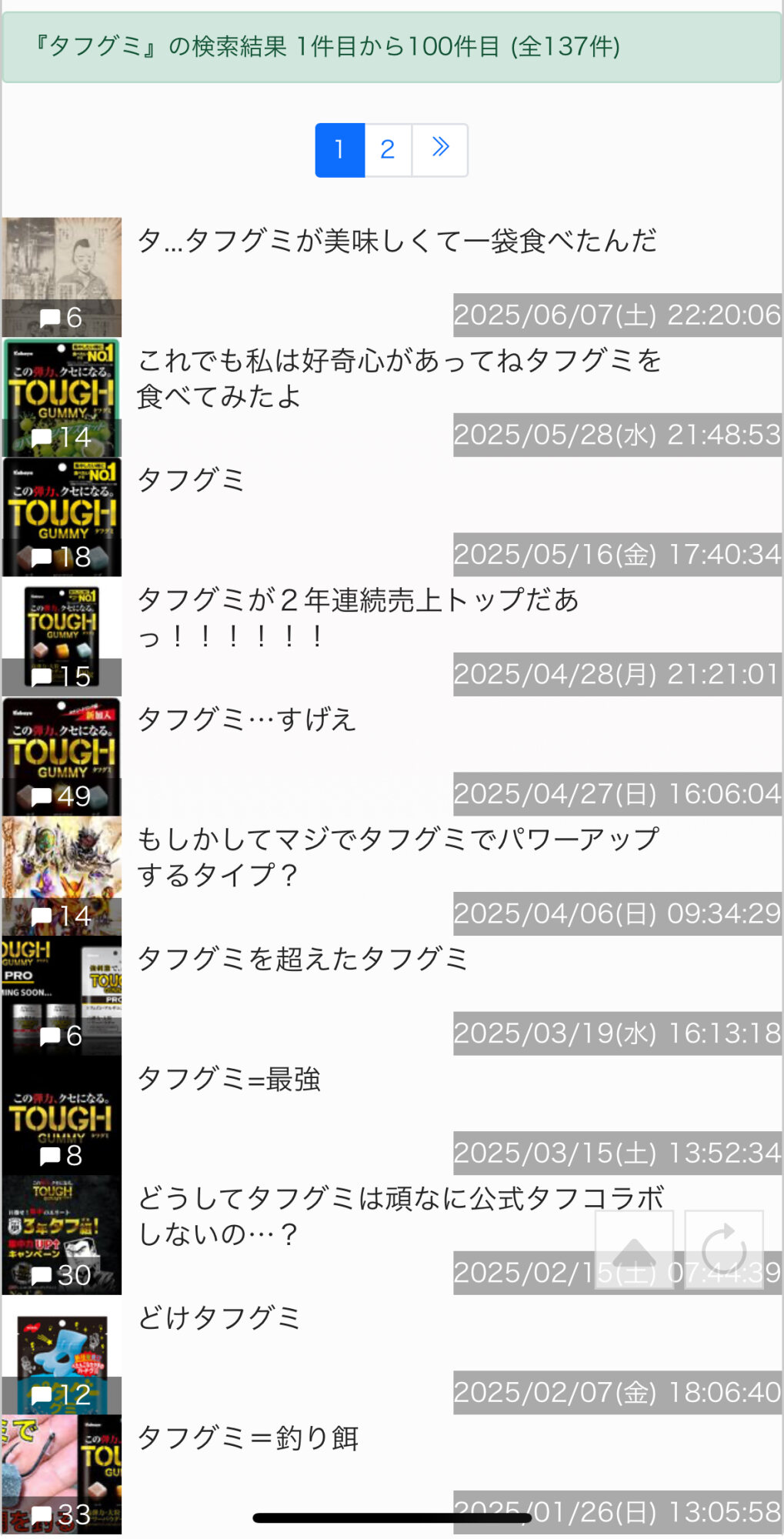
Task: Open thread タフグミ=最強
Action: click(x=229, y=1079)
